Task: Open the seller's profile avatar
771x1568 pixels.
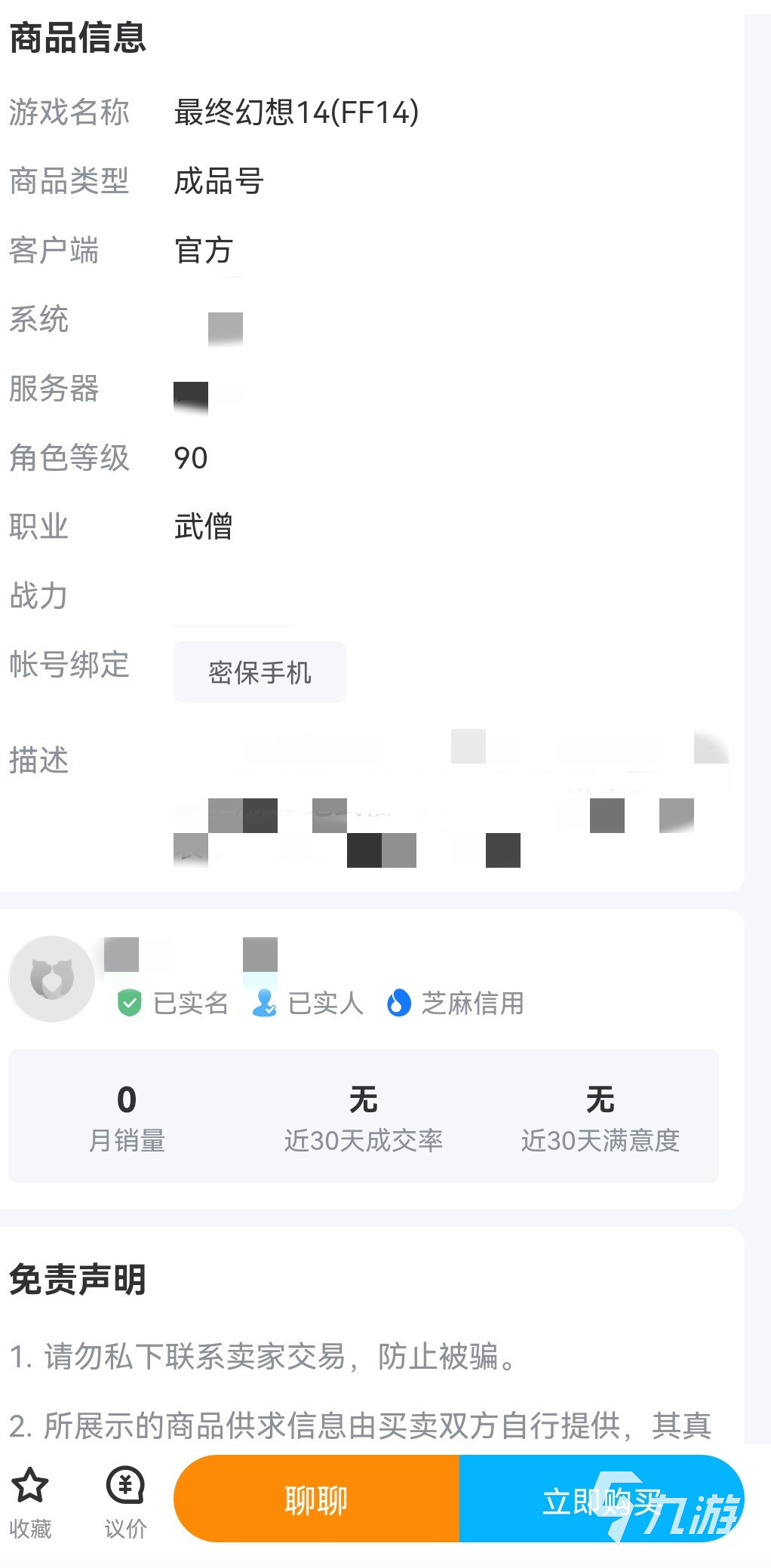Action: click(51, 979)
